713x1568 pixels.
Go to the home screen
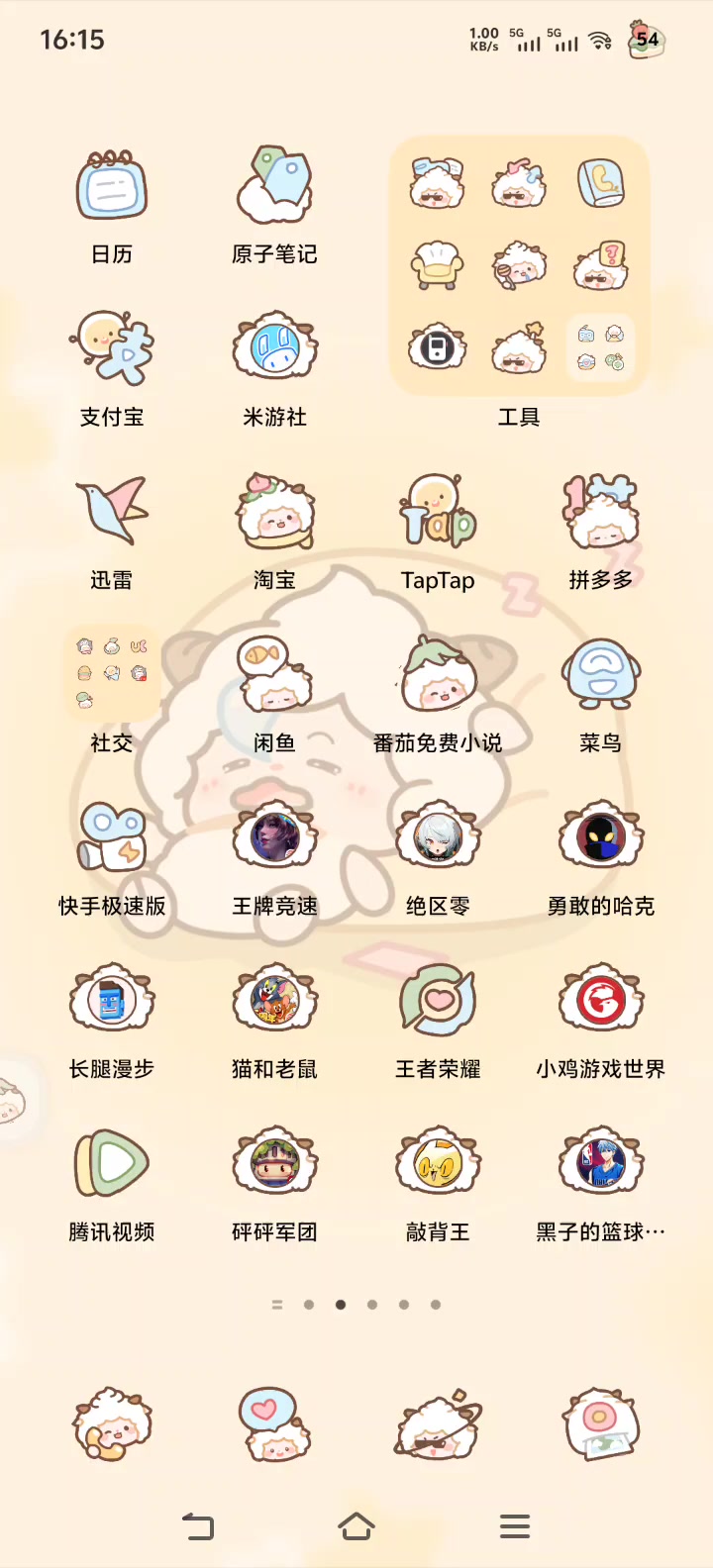click(356, 1526)
